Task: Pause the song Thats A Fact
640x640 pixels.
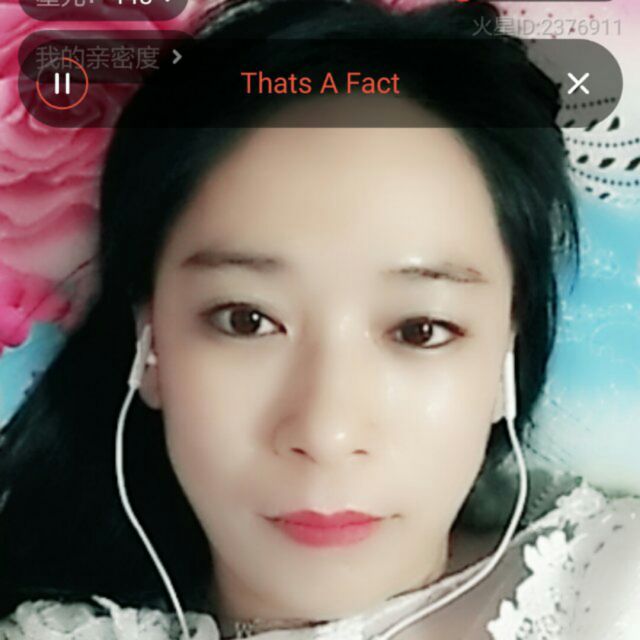Action: [62, 84]
